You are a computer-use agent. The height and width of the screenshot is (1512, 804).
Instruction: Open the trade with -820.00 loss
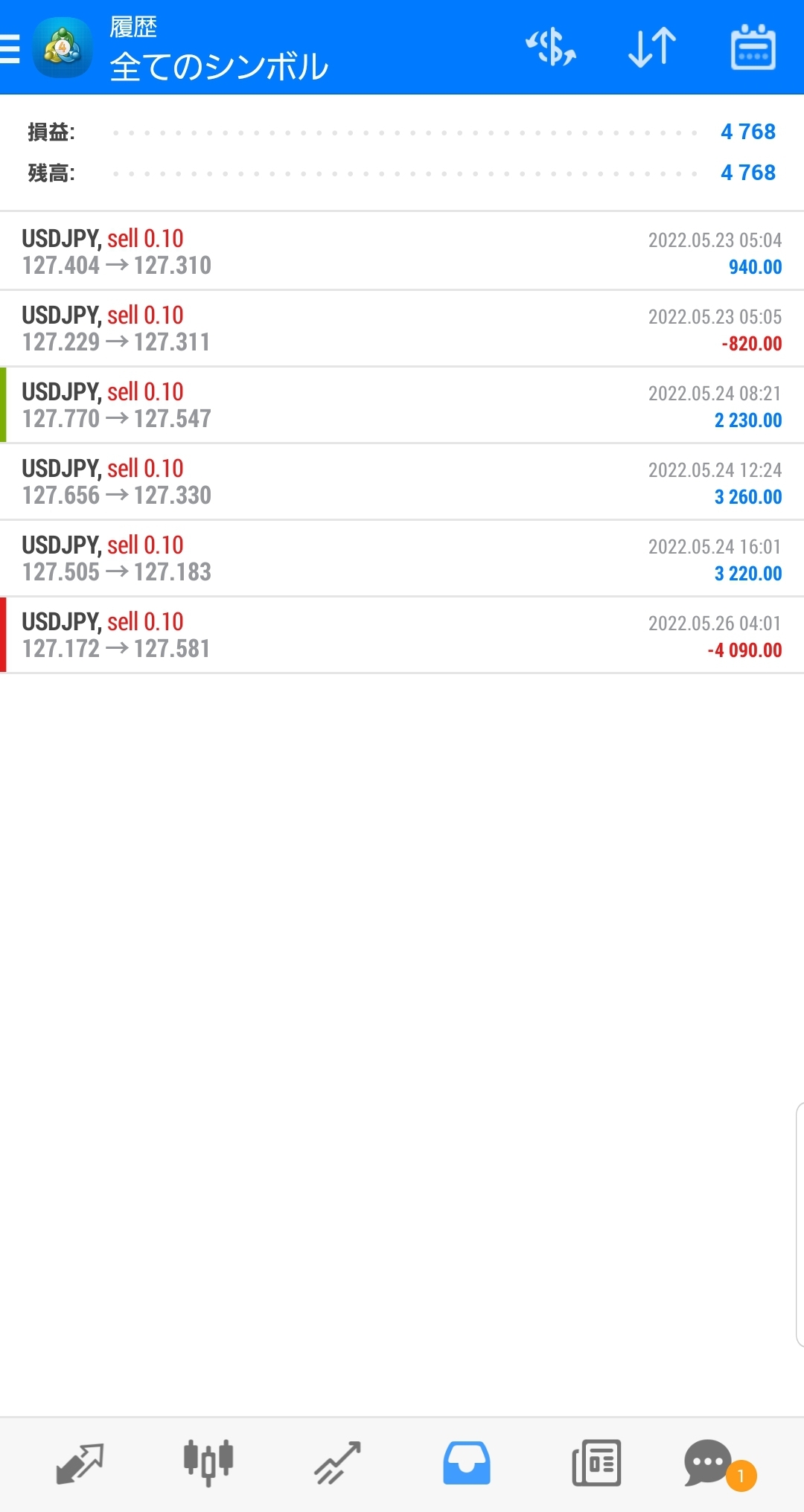pos(402,328)
